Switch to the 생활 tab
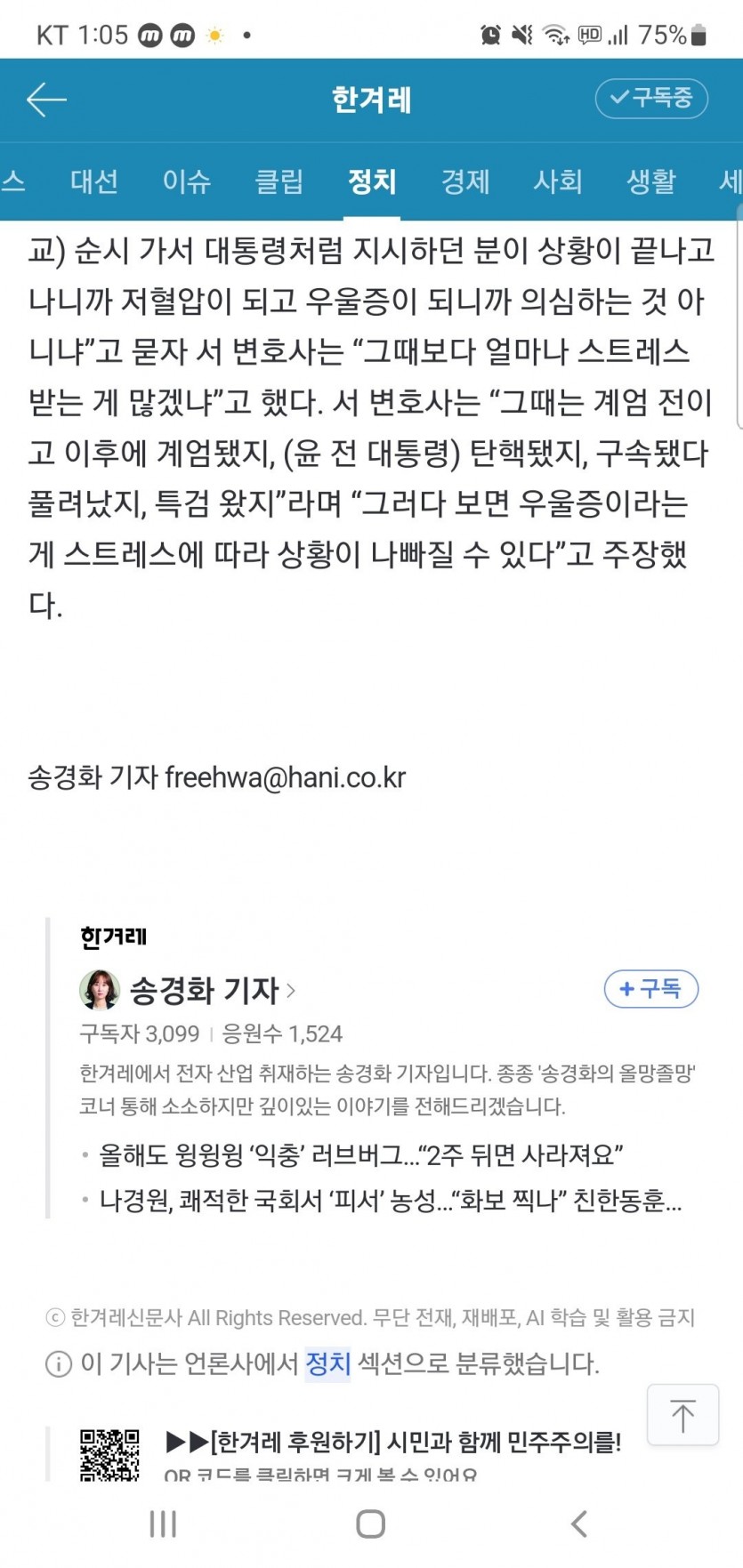The height and width of the screenshot is (1568, 743). tap(651, 182)
